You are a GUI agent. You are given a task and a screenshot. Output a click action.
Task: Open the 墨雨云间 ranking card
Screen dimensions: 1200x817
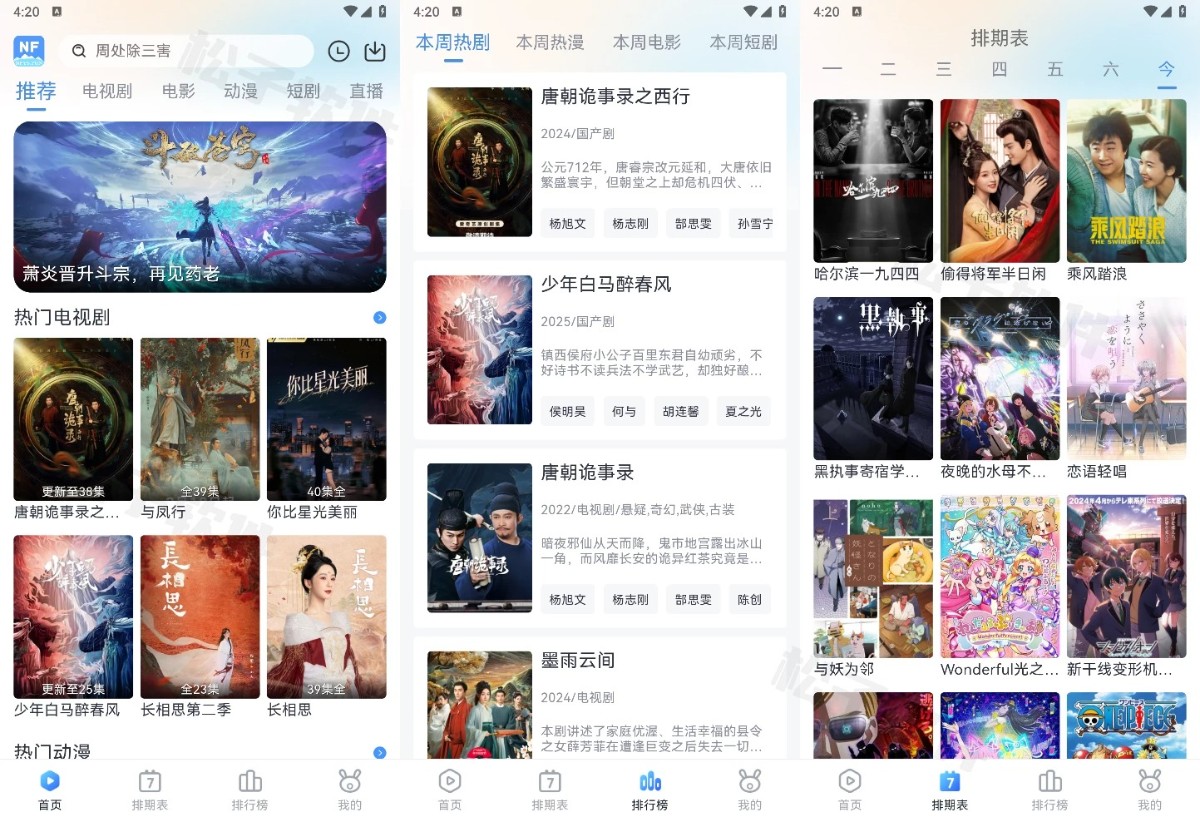tap(600, 700)
